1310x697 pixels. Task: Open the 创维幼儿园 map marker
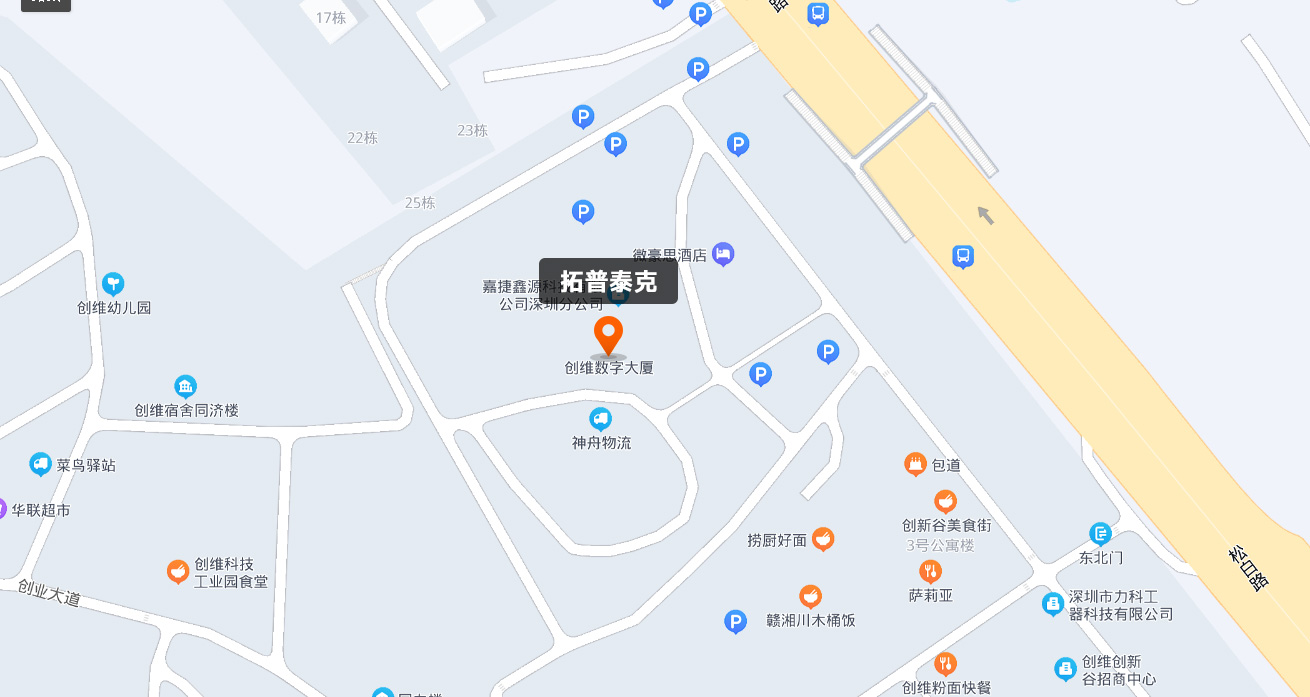pos(114,284)
